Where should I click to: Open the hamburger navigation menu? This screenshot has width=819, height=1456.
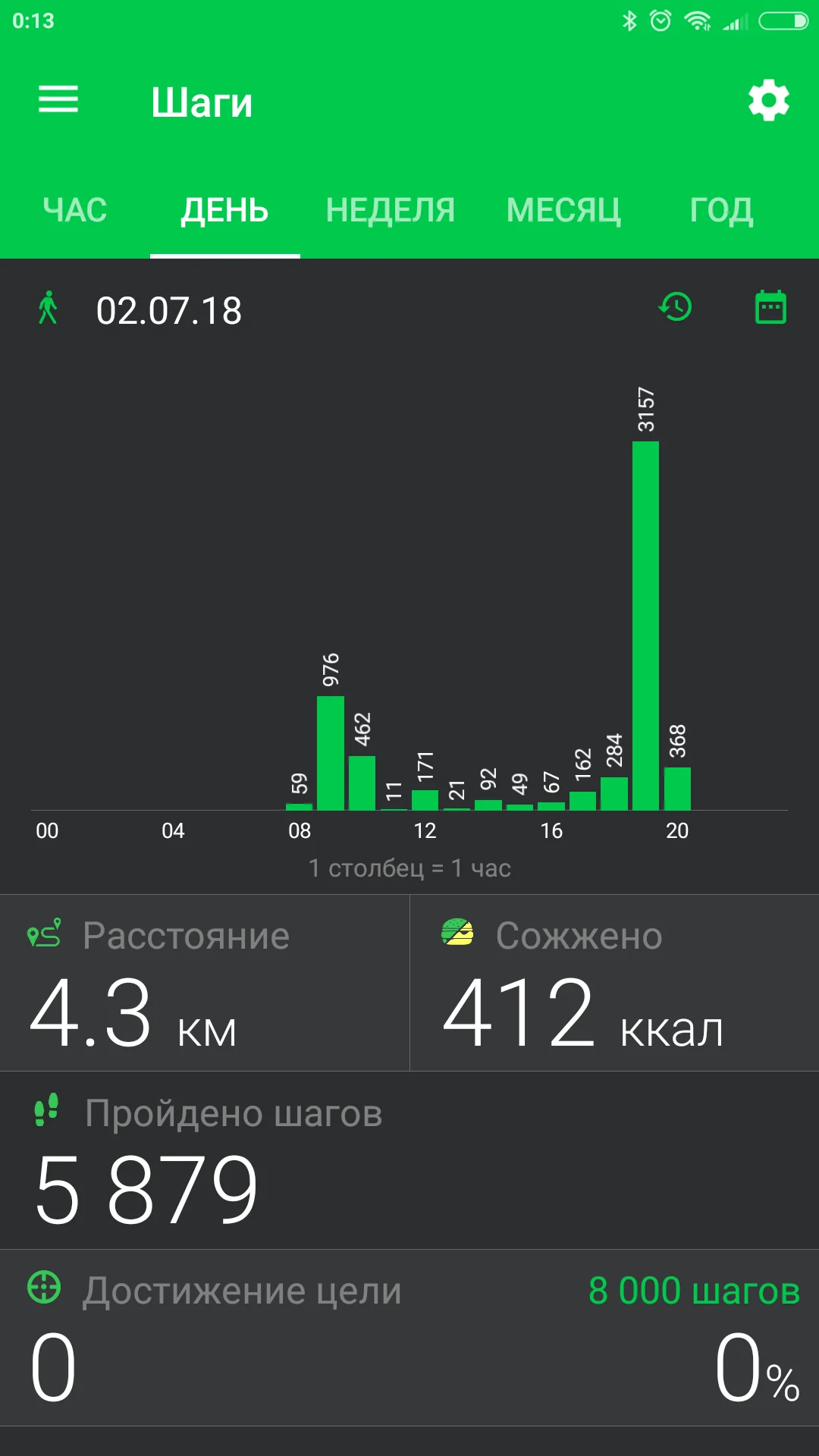(58, 99)
